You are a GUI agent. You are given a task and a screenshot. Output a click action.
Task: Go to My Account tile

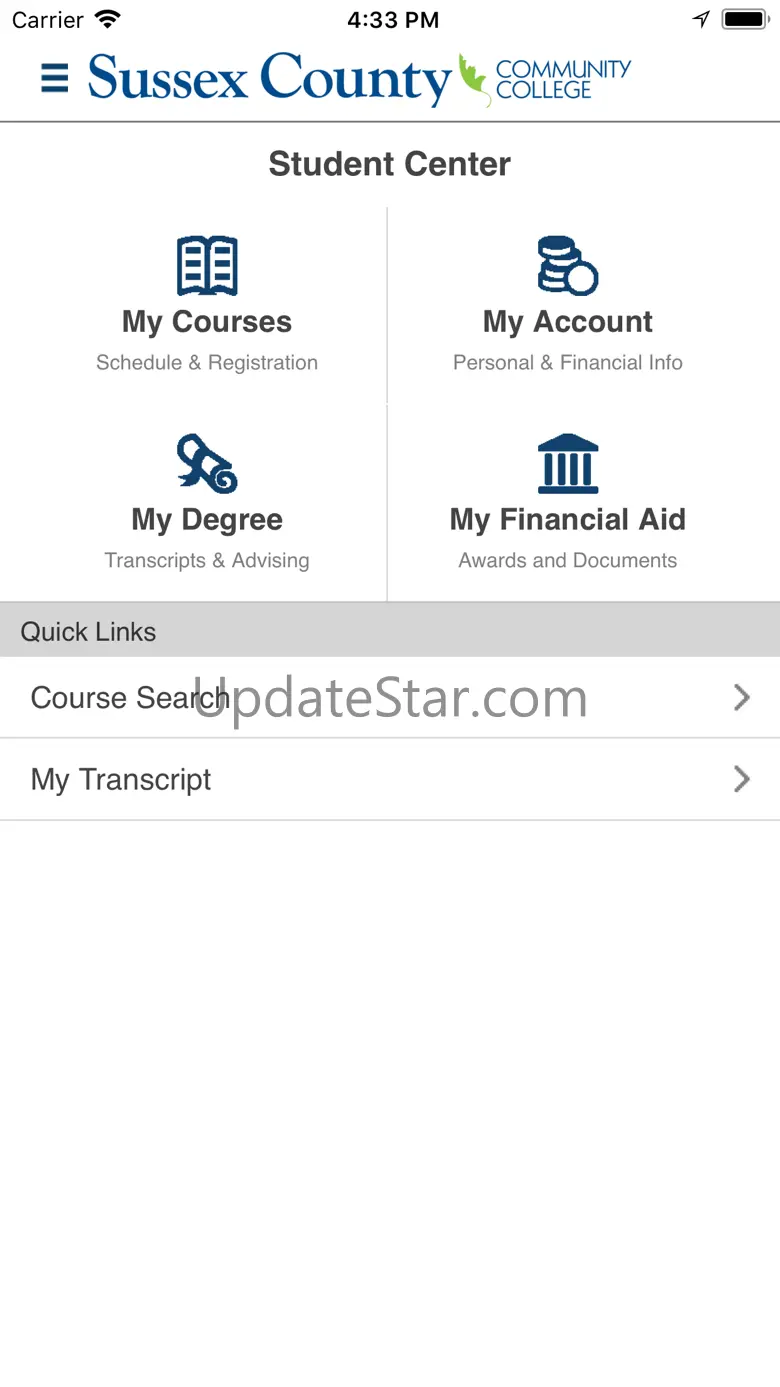tap(568, 305)
